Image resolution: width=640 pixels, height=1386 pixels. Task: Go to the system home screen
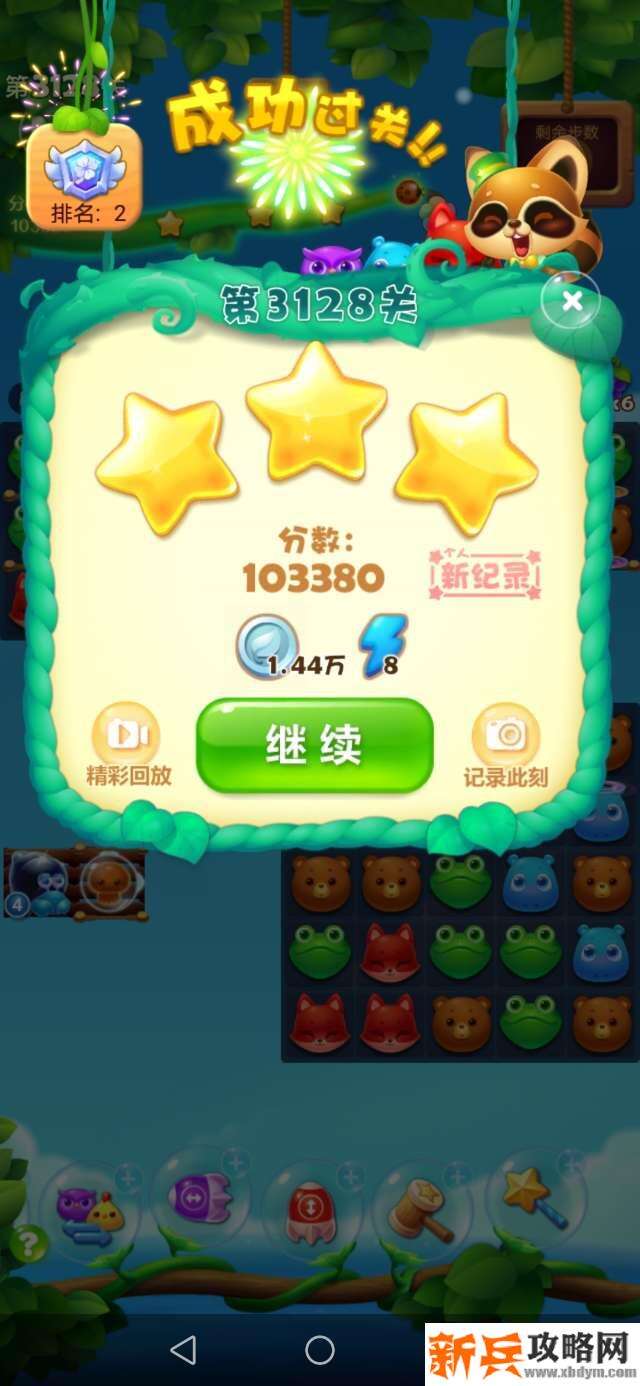coord(320,1351)
